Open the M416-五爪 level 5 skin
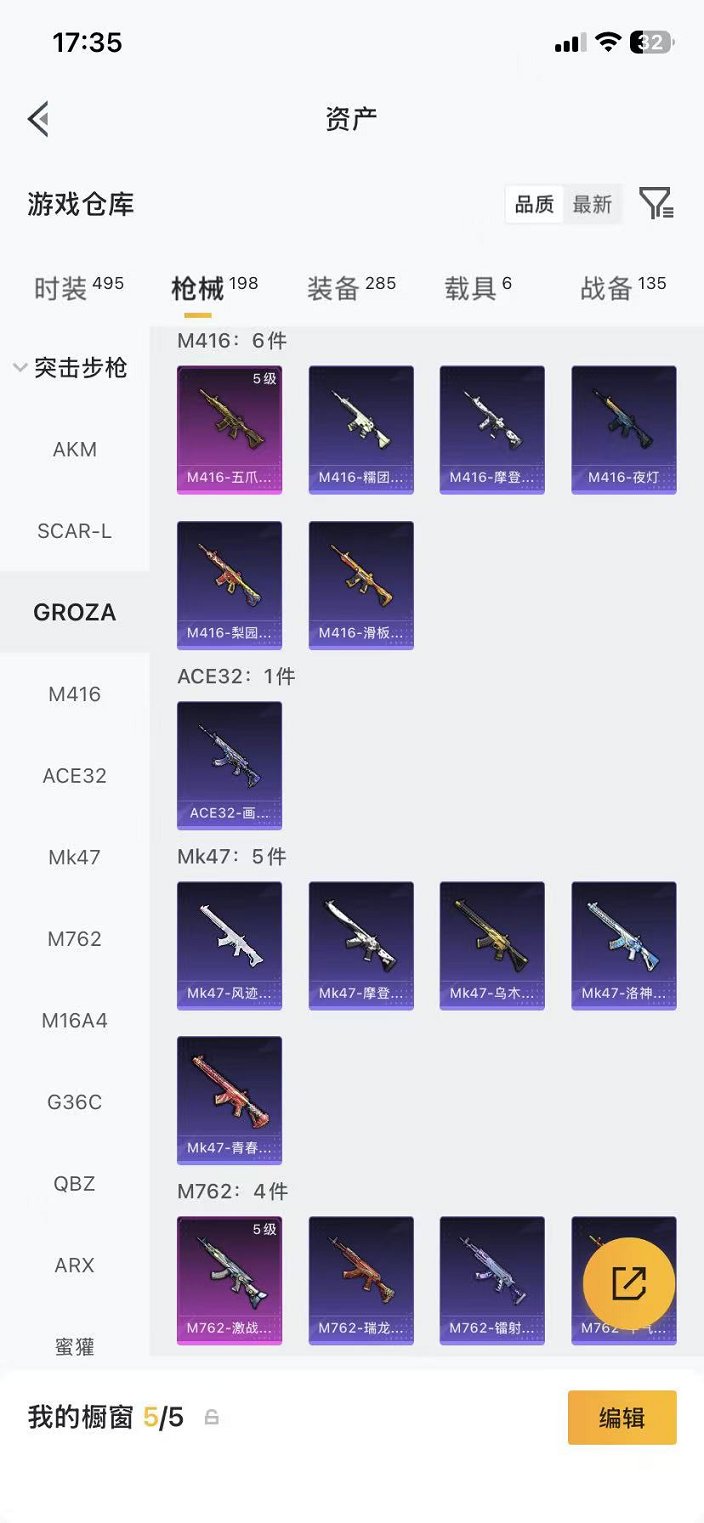The width and height of the screenshot is (704, 1523). pyautogui.click(x=229, y=429)
